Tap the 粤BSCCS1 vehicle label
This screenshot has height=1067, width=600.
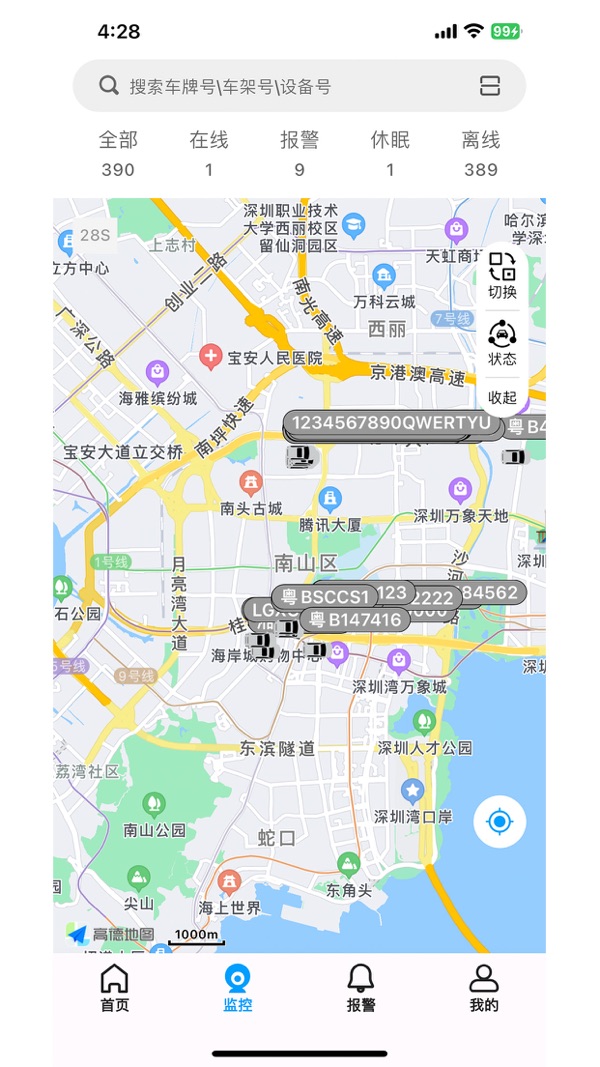pos(324,598)
